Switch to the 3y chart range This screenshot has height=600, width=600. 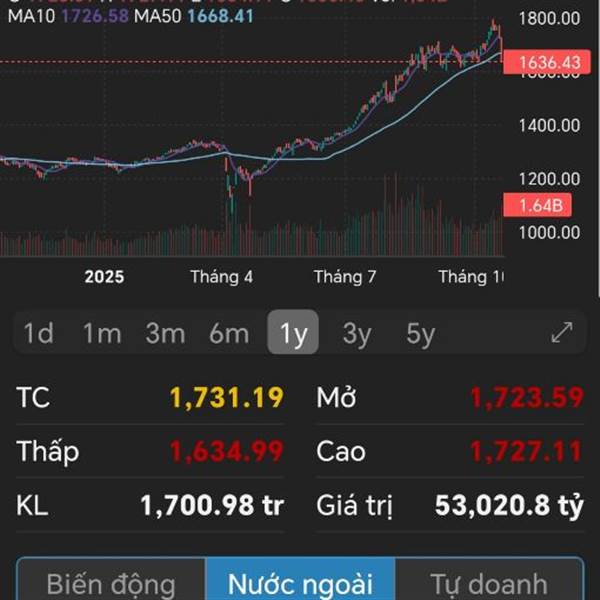(x=357, y=333)
